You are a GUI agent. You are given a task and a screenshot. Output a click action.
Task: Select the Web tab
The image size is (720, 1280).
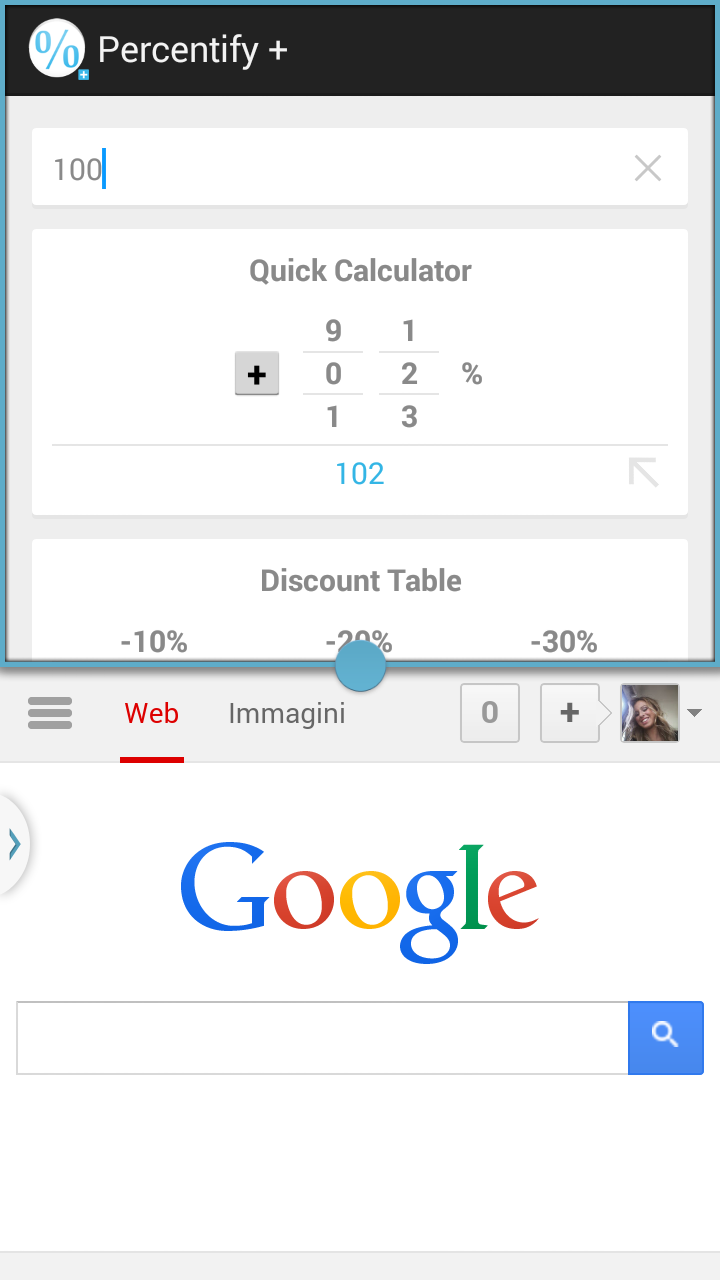point(152,714)
